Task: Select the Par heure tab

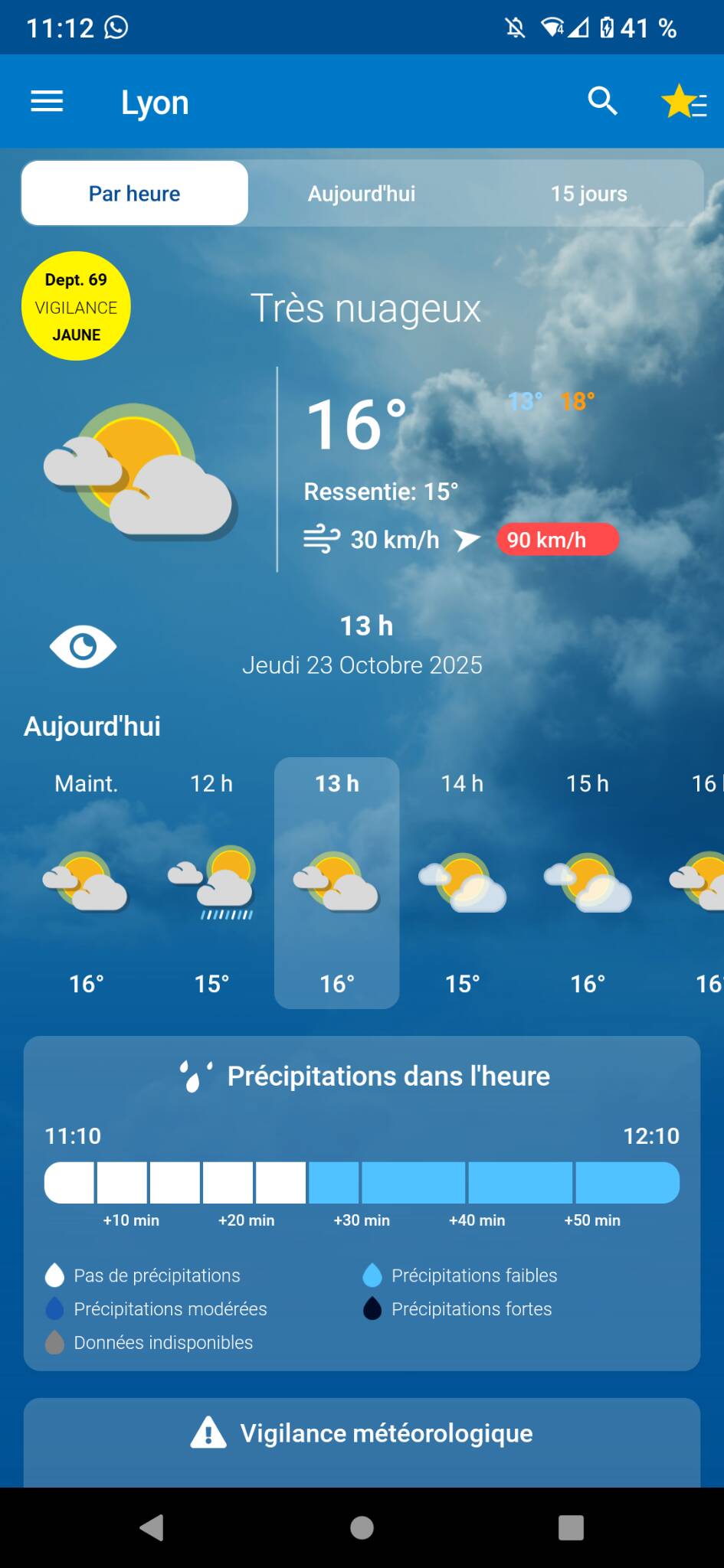Action: click(x=135, y=194)
